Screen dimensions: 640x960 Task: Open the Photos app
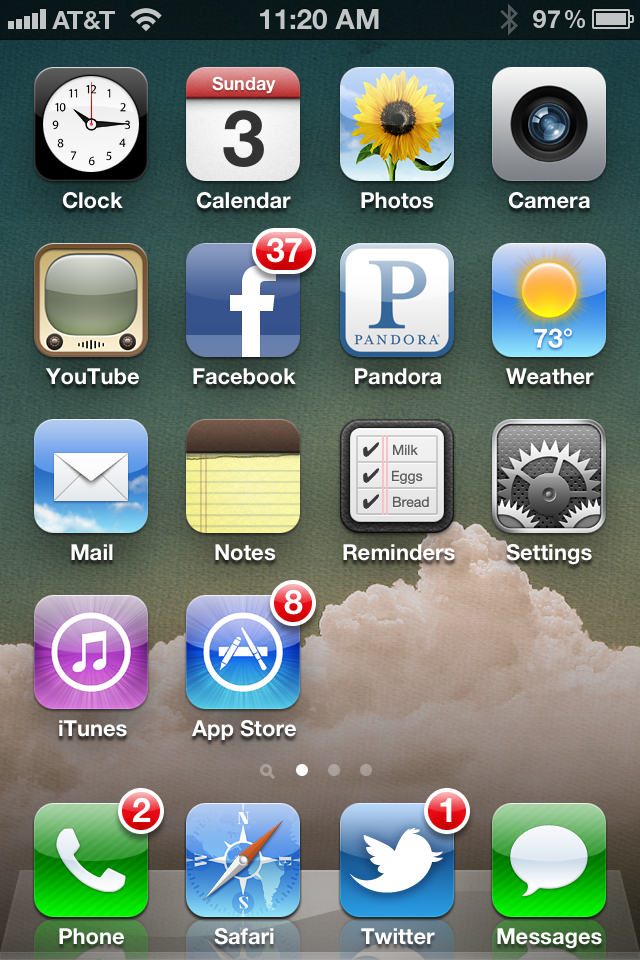(x=396, y=124)
